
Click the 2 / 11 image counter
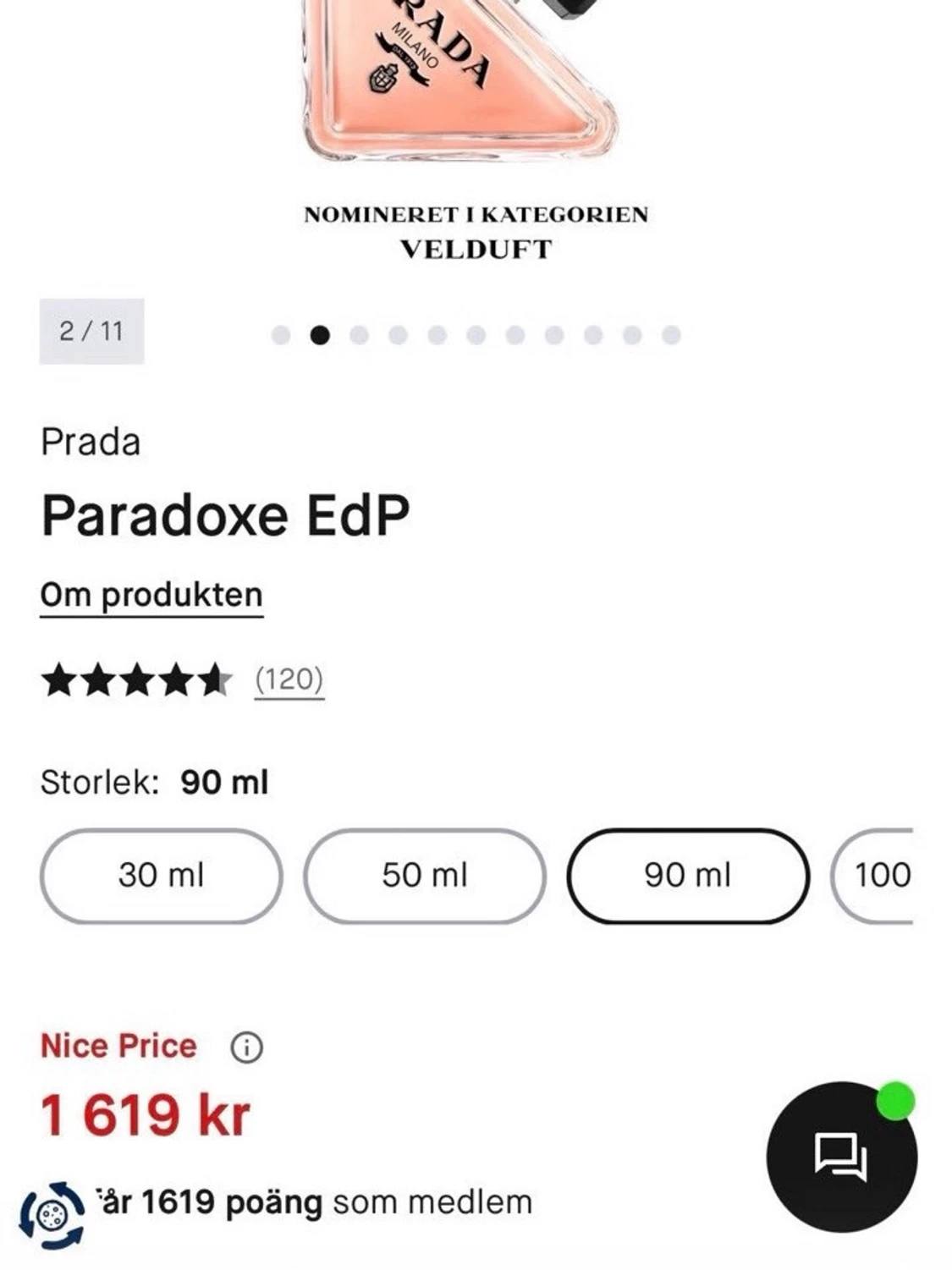(x=92, y=332)
